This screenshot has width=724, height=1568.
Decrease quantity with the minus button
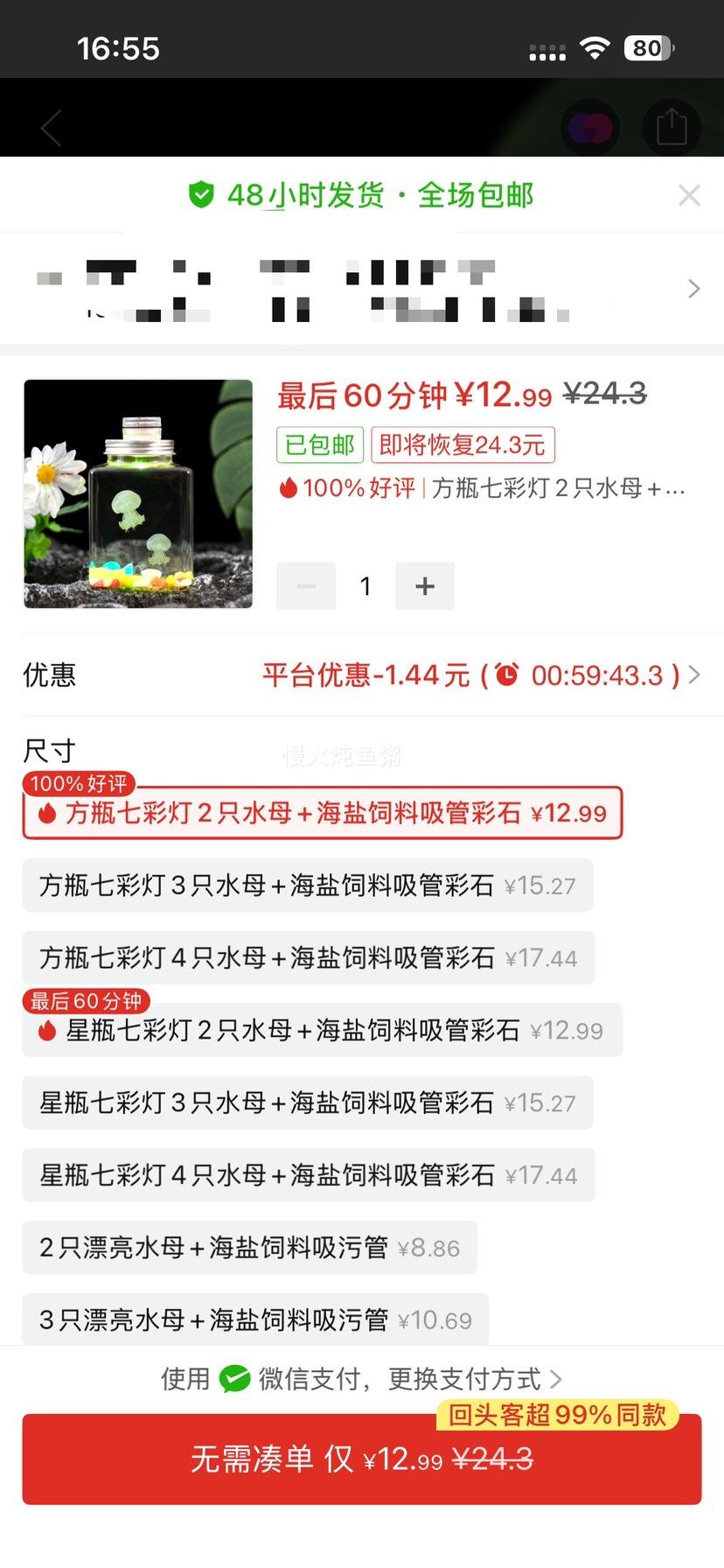pyautogui.click(x=305, y=585)
